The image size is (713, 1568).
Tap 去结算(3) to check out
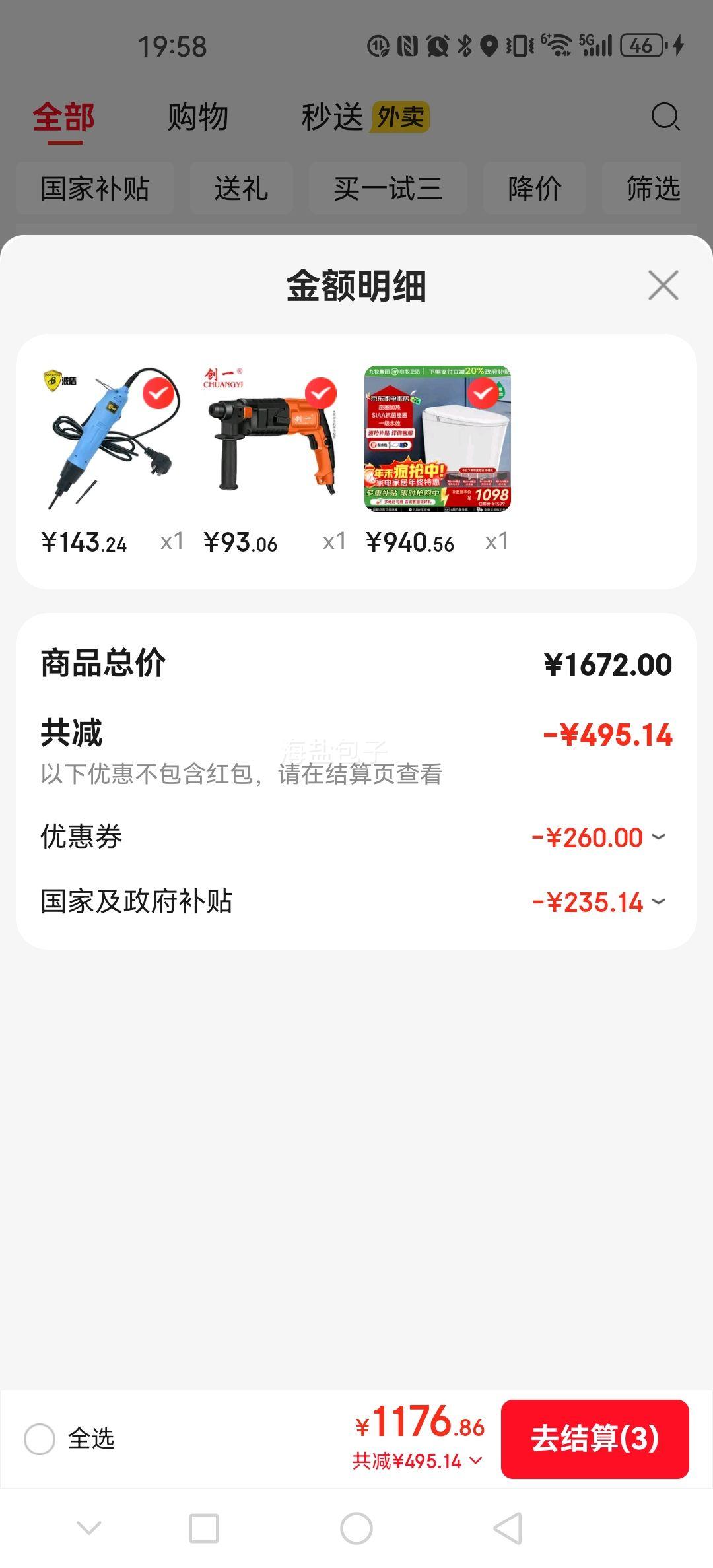(595, 1439)
